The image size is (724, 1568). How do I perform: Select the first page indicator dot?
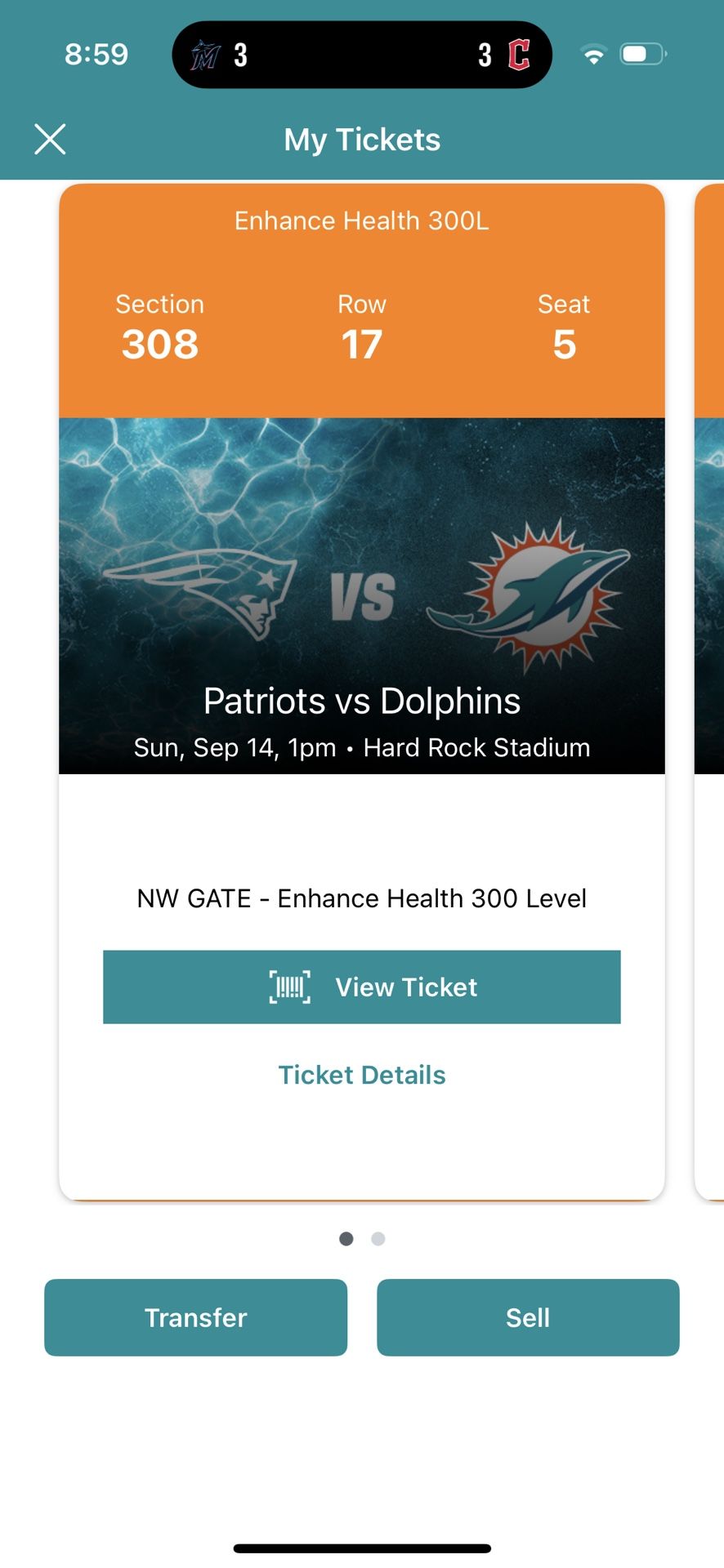[x=346, y=1239]
